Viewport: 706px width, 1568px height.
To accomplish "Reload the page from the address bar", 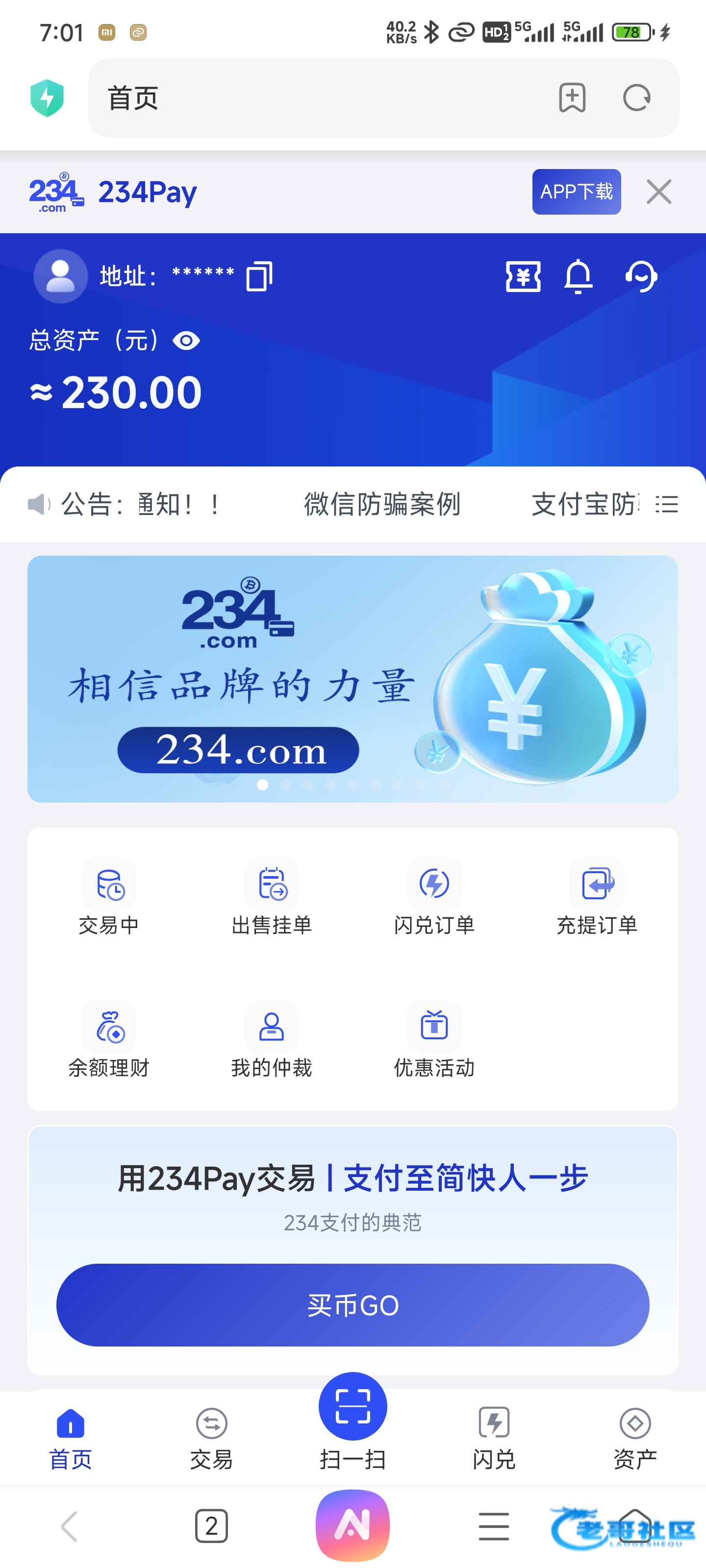I will point(636,98).
